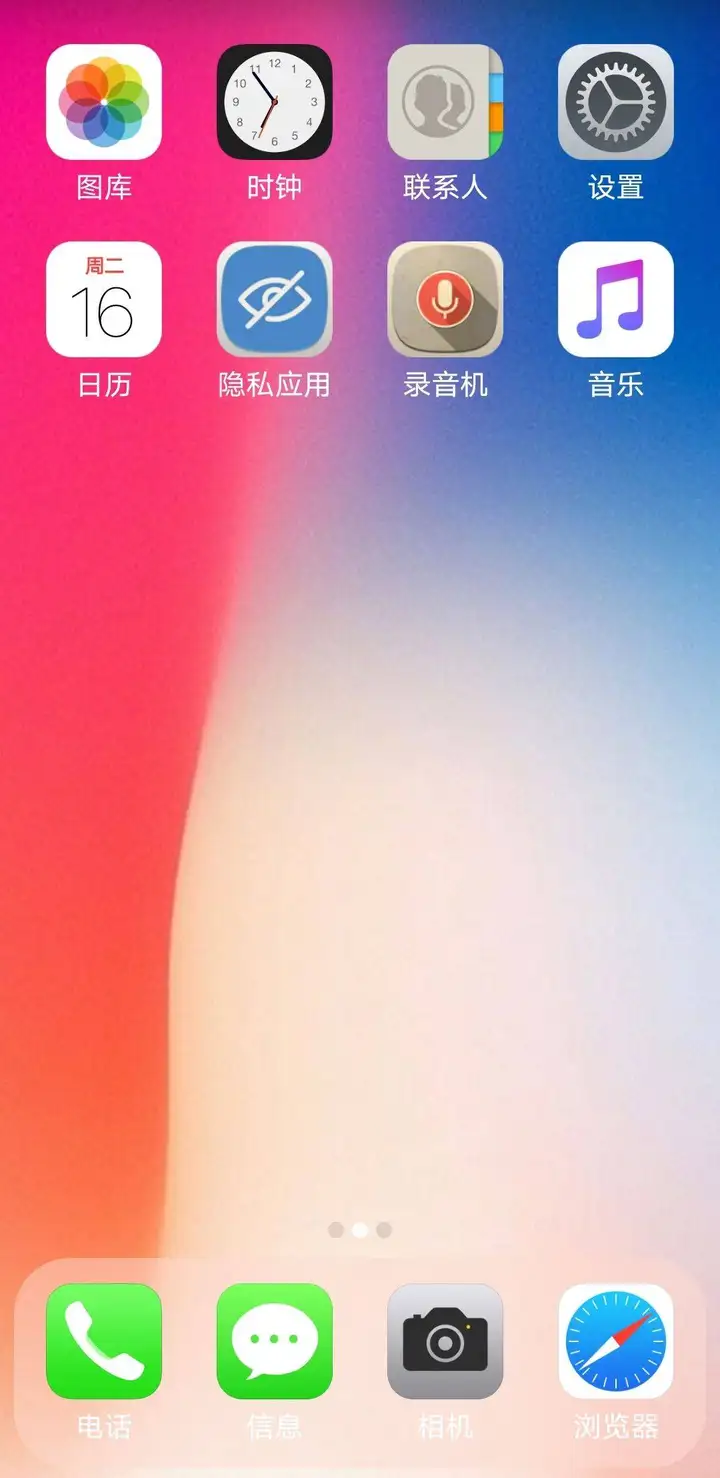Open the 音乐 music app
This screenshot has width=720, height=1478.
click(x=615, y=299)
